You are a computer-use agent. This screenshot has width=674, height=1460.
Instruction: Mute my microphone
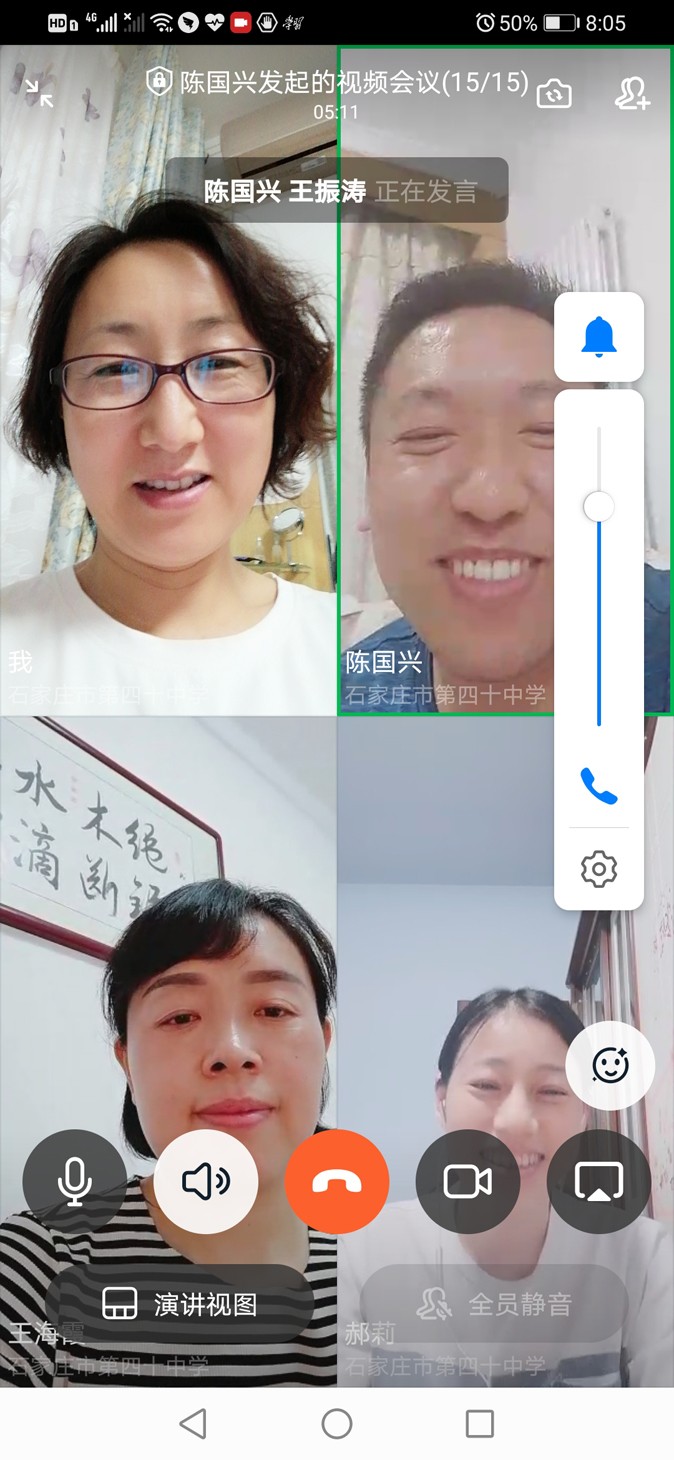pyautogui.click(x=75, y=1182)
